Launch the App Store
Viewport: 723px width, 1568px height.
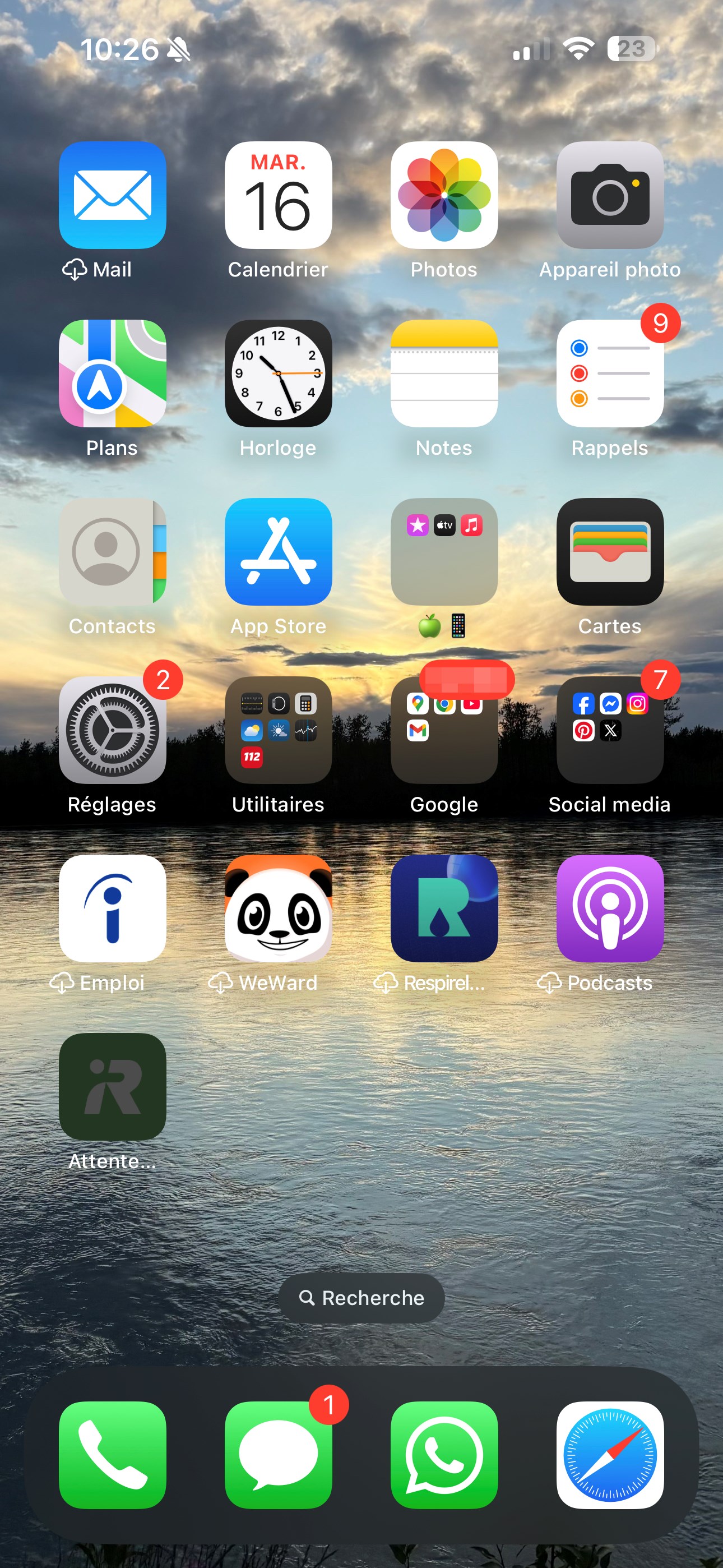pos(278,552)
